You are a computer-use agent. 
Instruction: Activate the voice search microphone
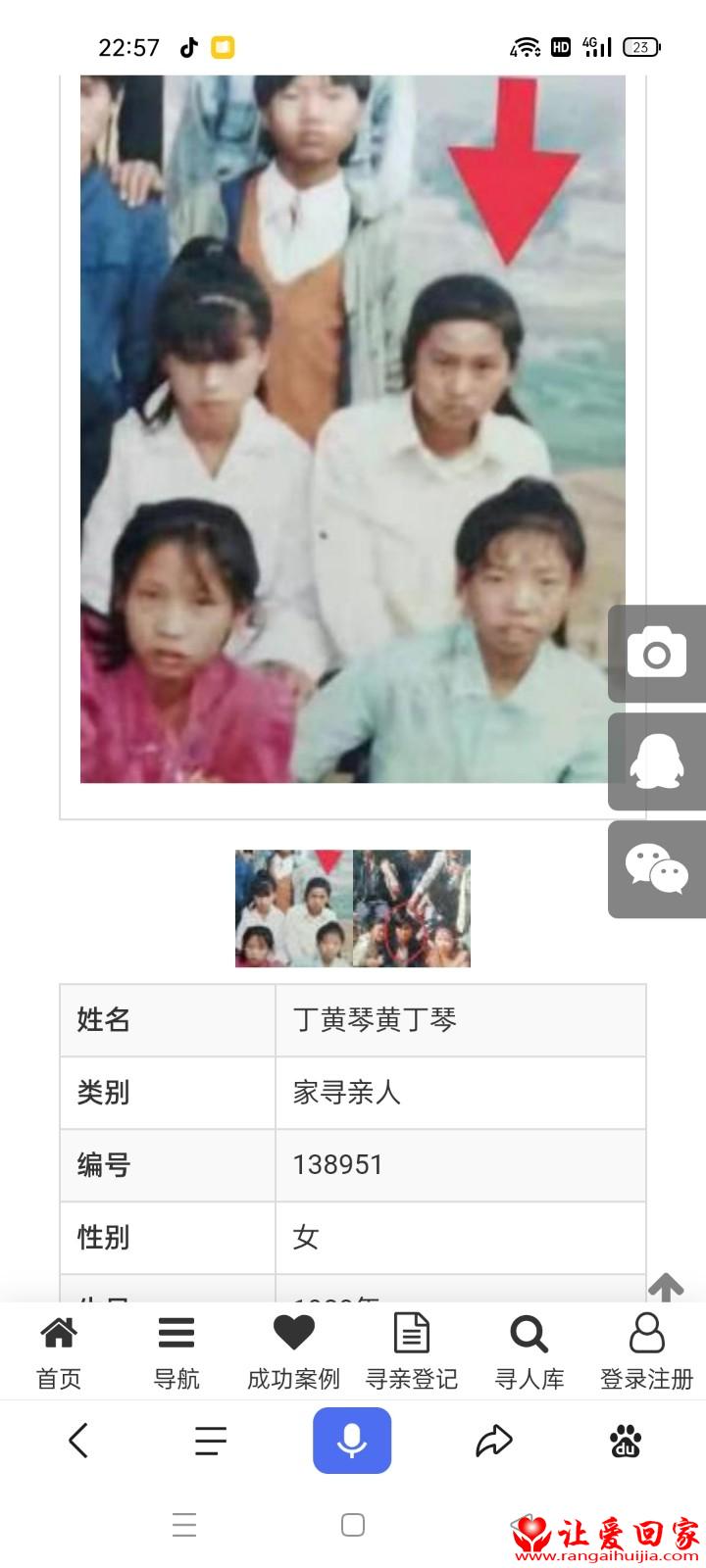(352, 1441)
